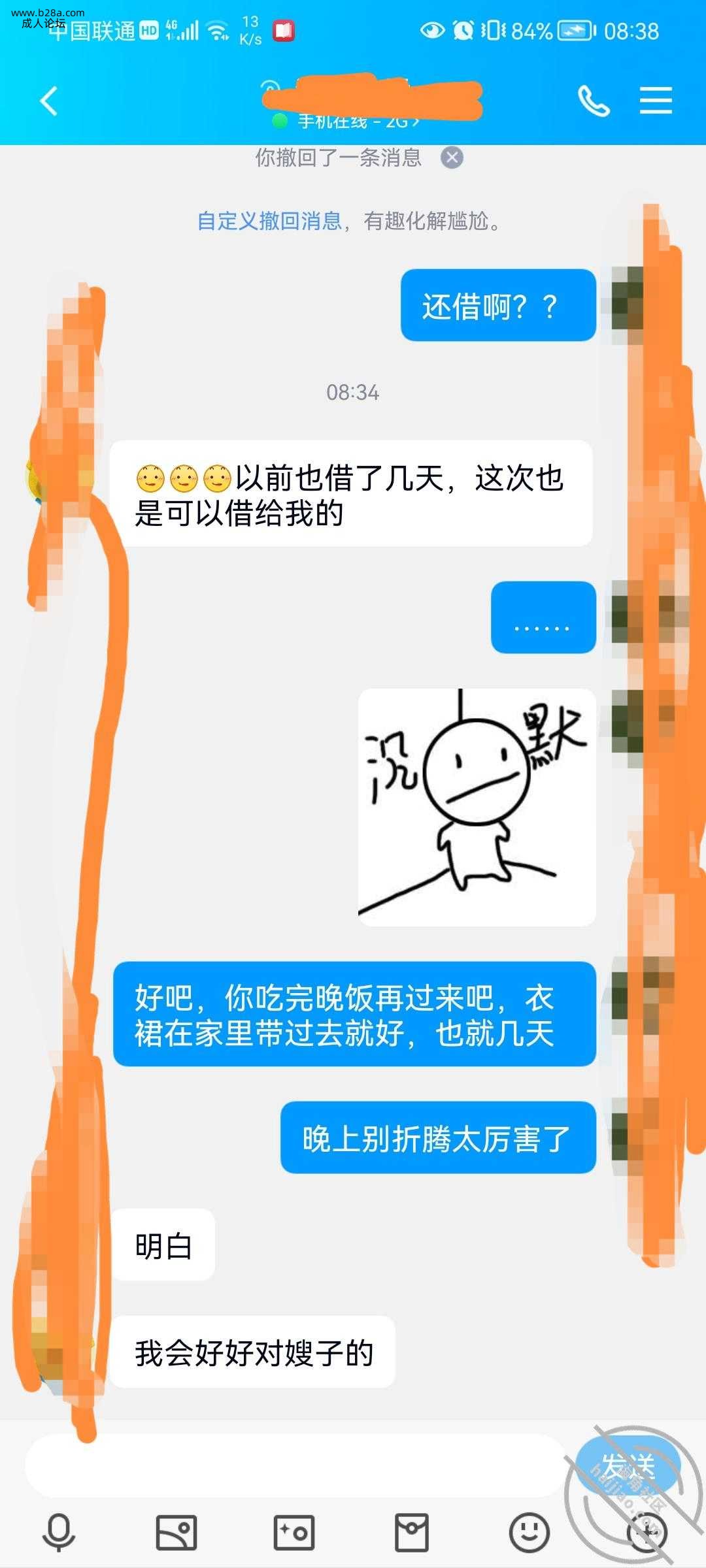Open the camera to take a photo
Image resolution: width=706 pixels, height=1568 pixels.
(294, 1532)
